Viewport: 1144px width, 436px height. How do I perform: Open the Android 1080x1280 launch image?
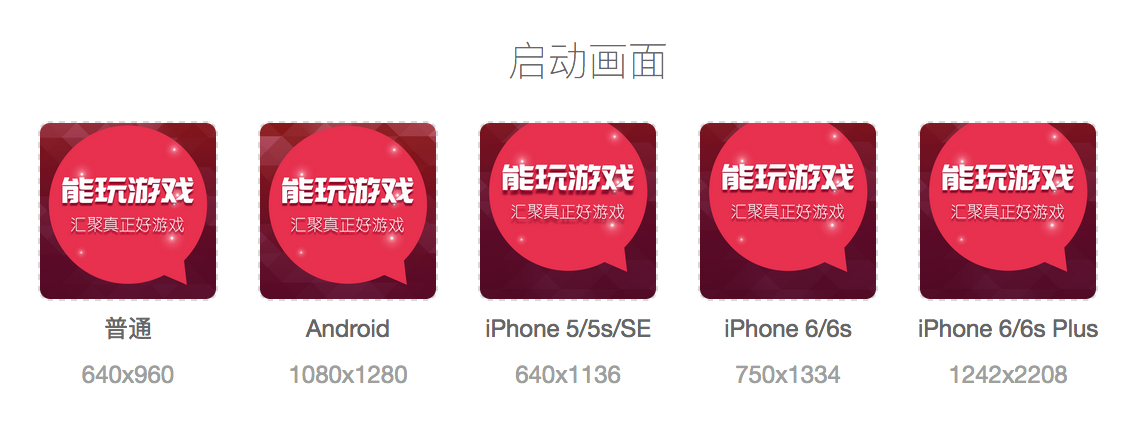click(348, 211)
